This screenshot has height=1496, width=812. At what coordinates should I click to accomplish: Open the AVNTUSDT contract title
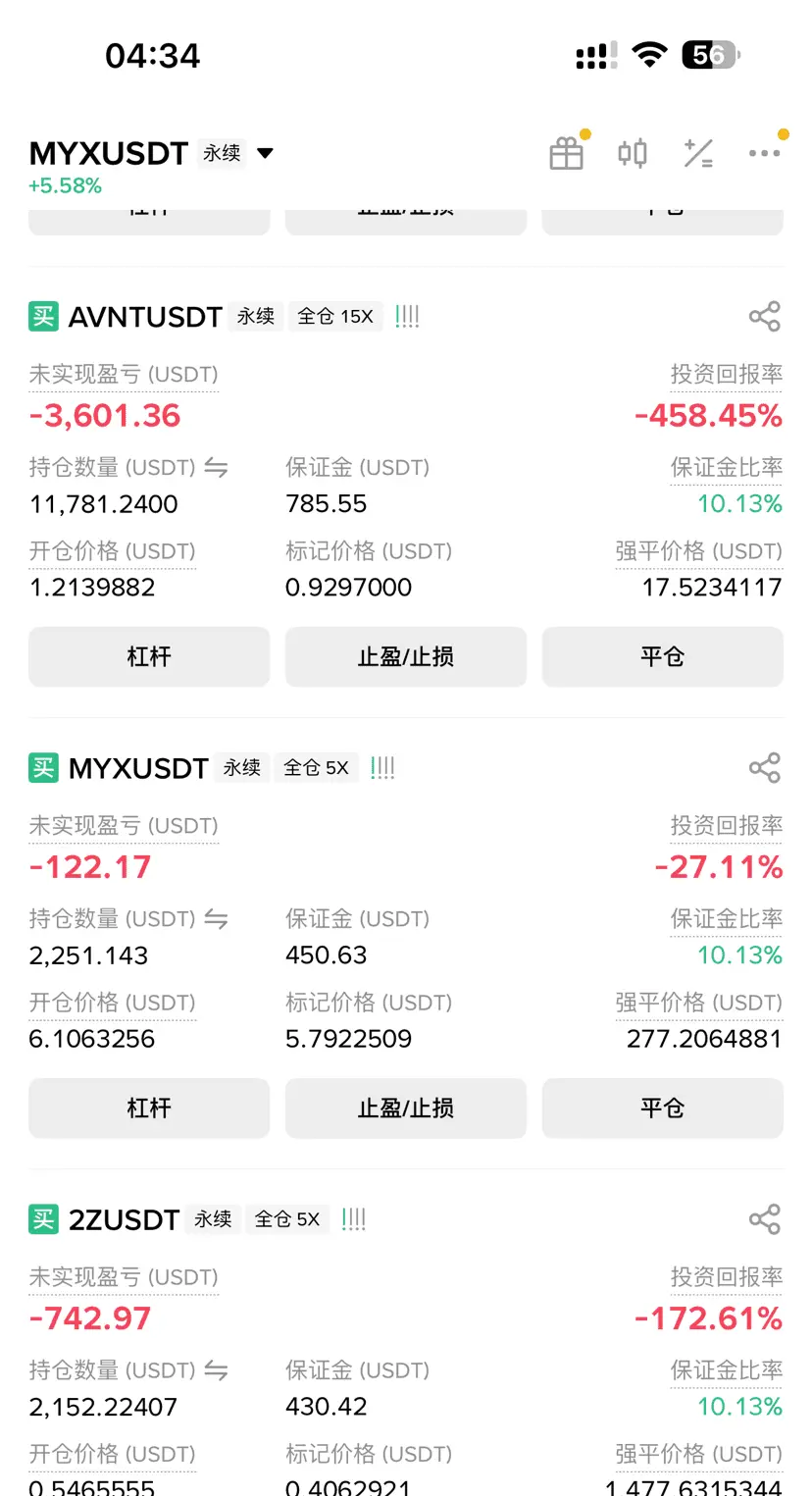(x=145, y=317)
